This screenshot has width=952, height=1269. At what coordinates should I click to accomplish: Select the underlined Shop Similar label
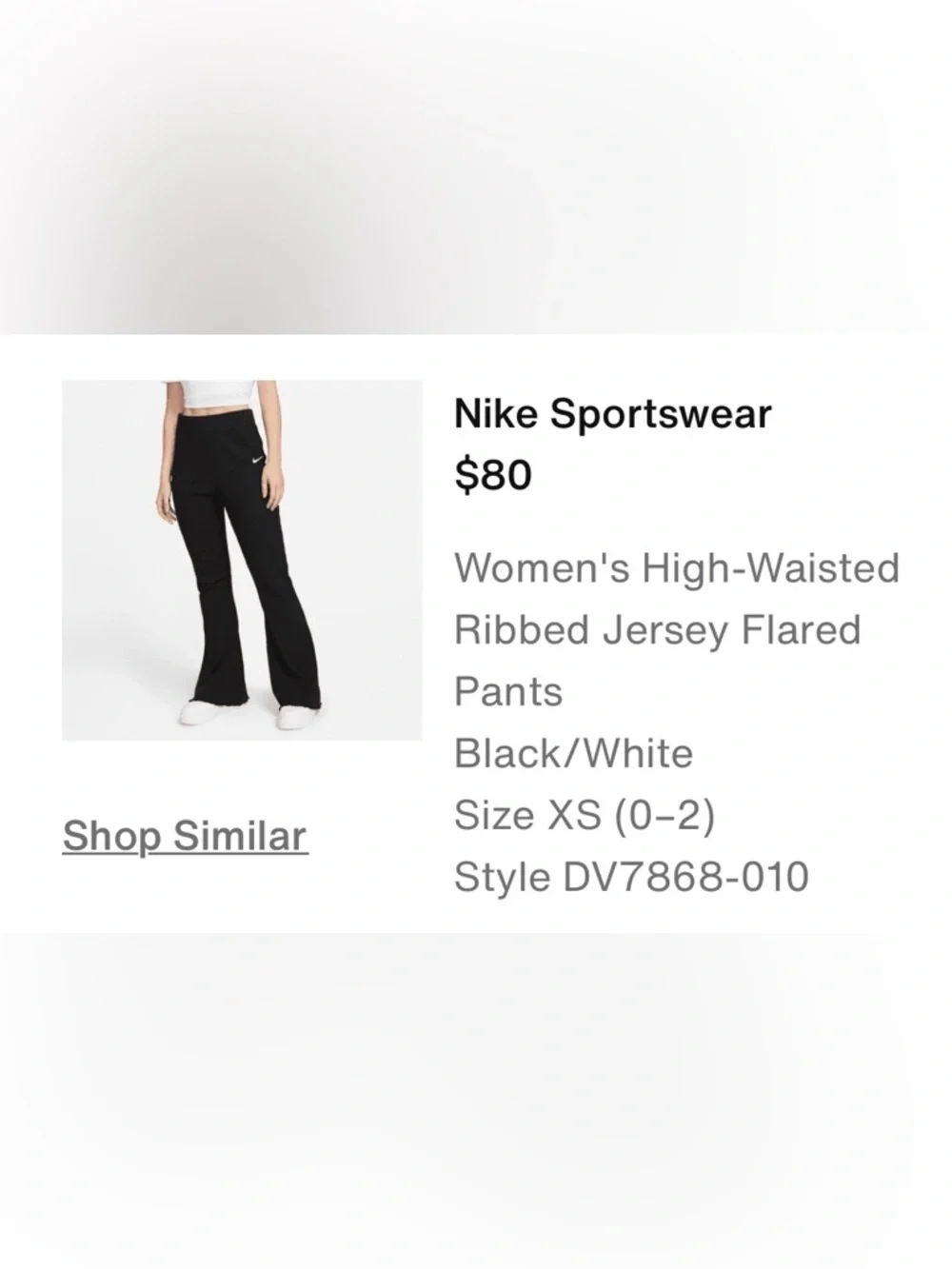pos(183,836)
